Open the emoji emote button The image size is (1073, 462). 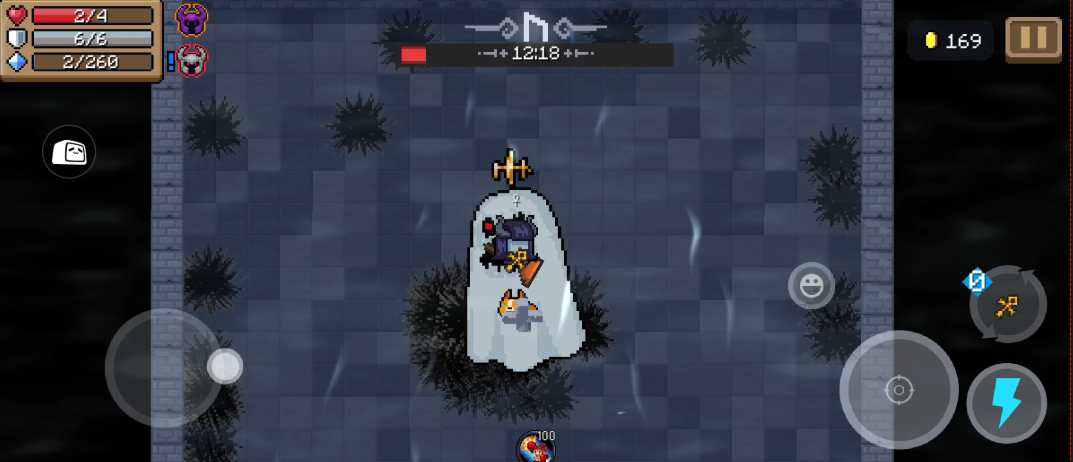pos(811,286)
